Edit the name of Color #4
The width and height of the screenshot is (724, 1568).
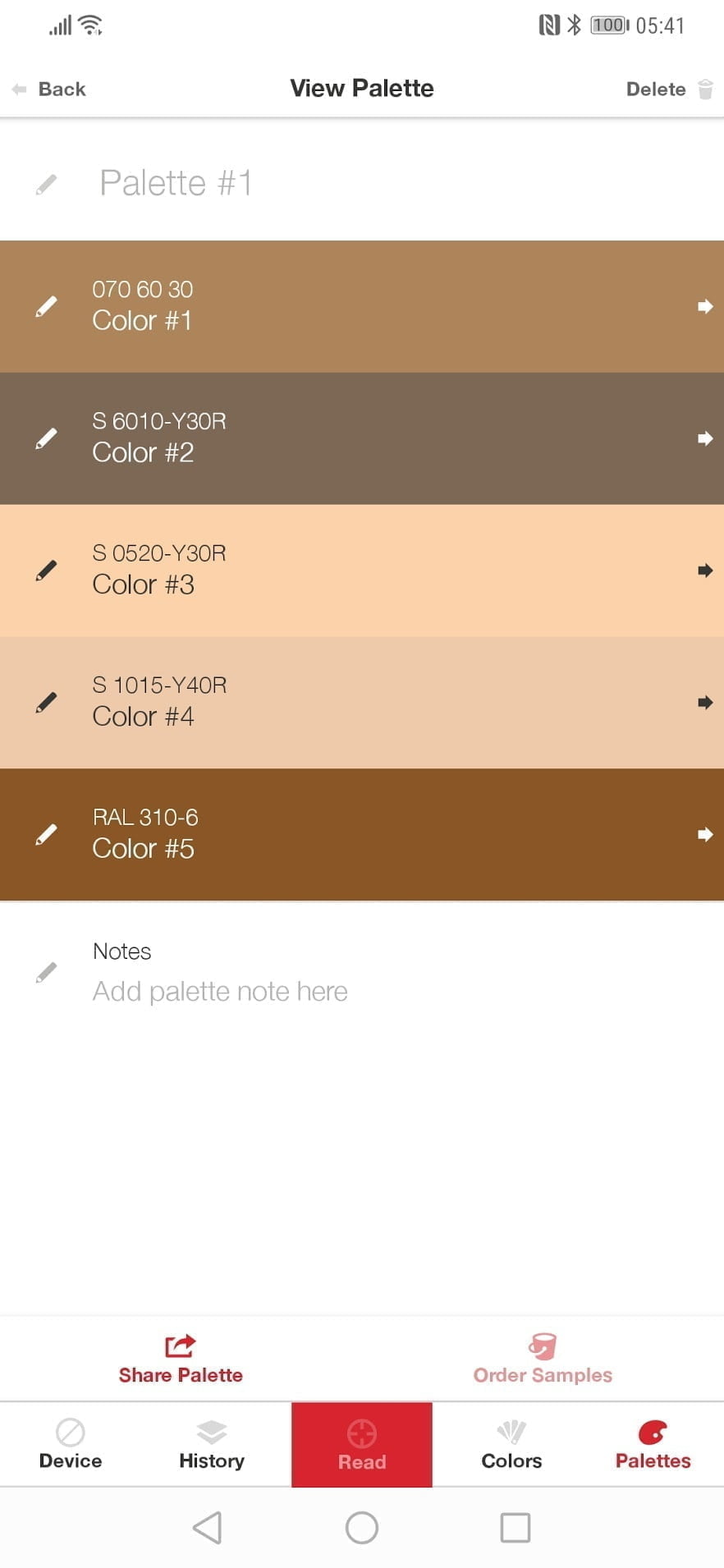coord(47,703)
